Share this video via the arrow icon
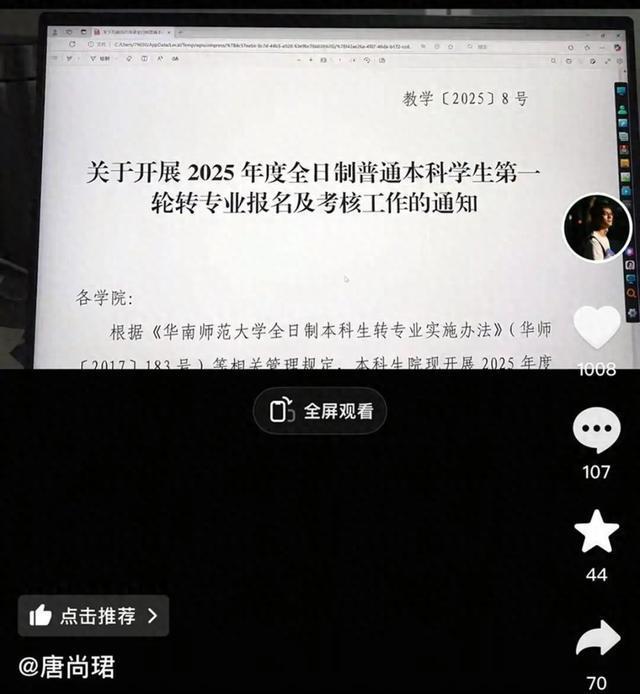 click(x=597, y=639)
